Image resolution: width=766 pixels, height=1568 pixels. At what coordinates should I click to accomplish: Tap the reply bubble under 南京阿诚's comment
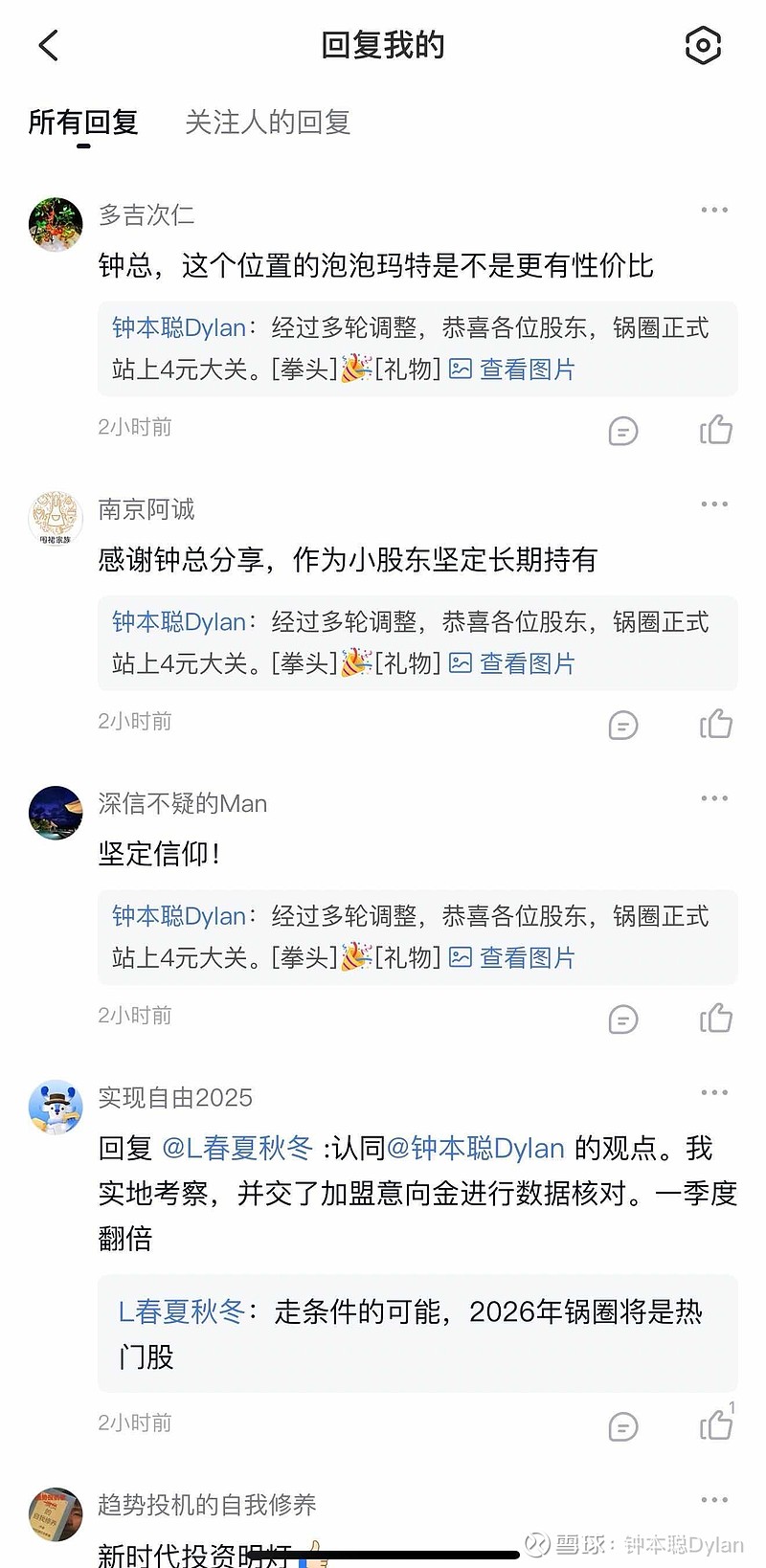[623, 725]
